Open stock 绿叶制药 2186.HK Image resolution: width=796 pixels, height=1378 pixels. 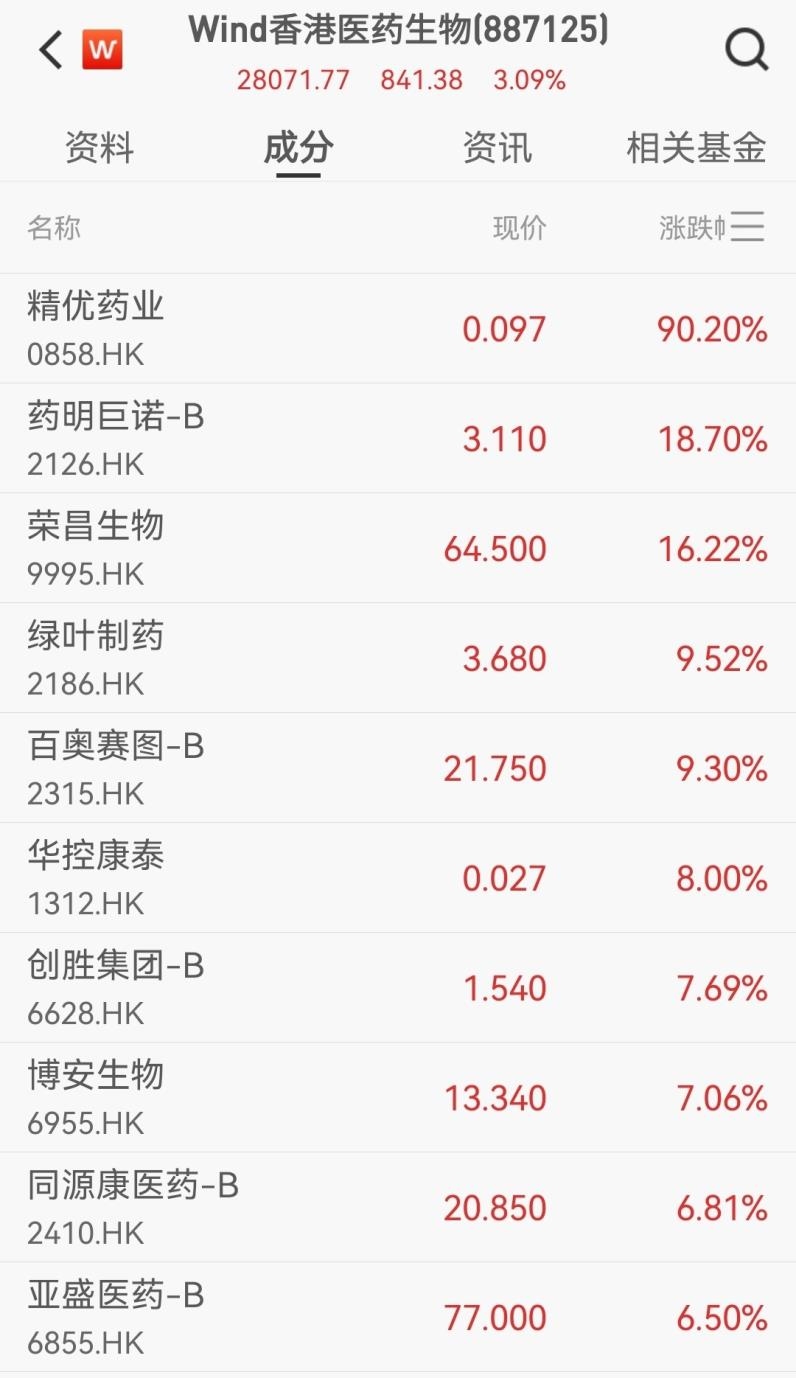pyautogui.click(x=398, y=658)
